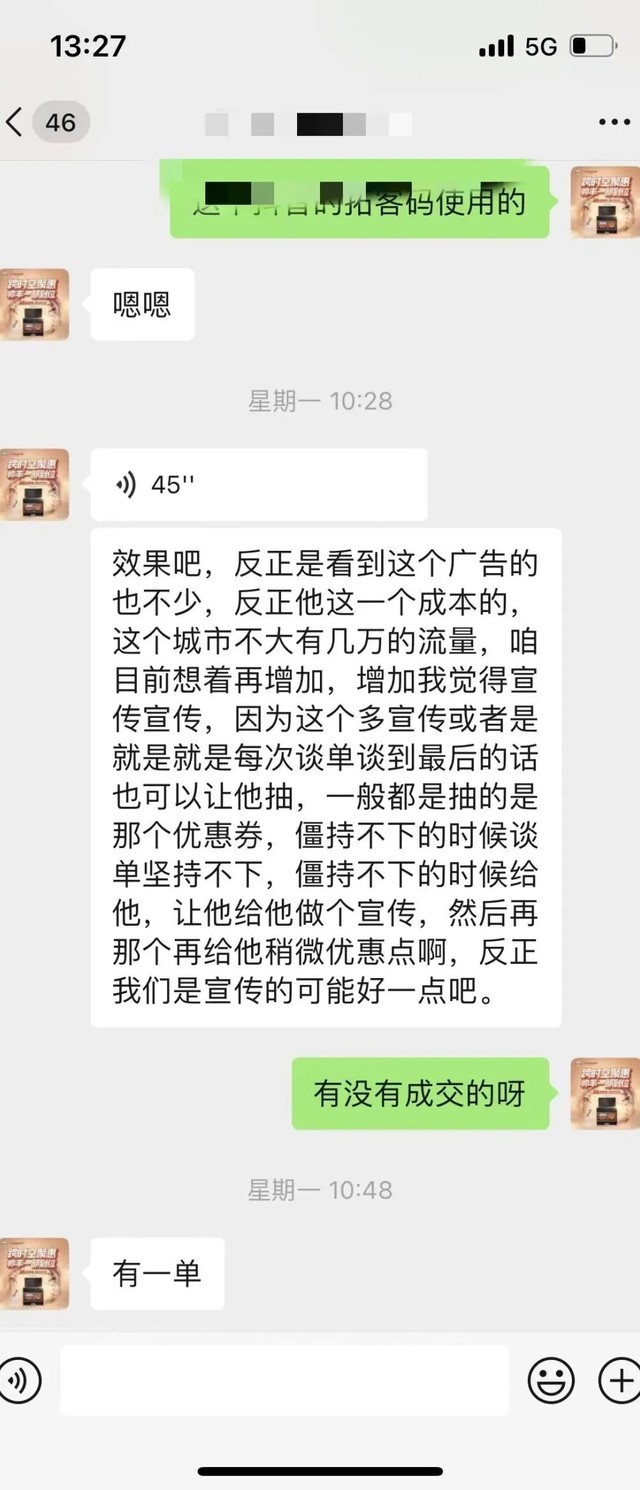
Task: Open the emoji picker
Action: point(551,1381)
